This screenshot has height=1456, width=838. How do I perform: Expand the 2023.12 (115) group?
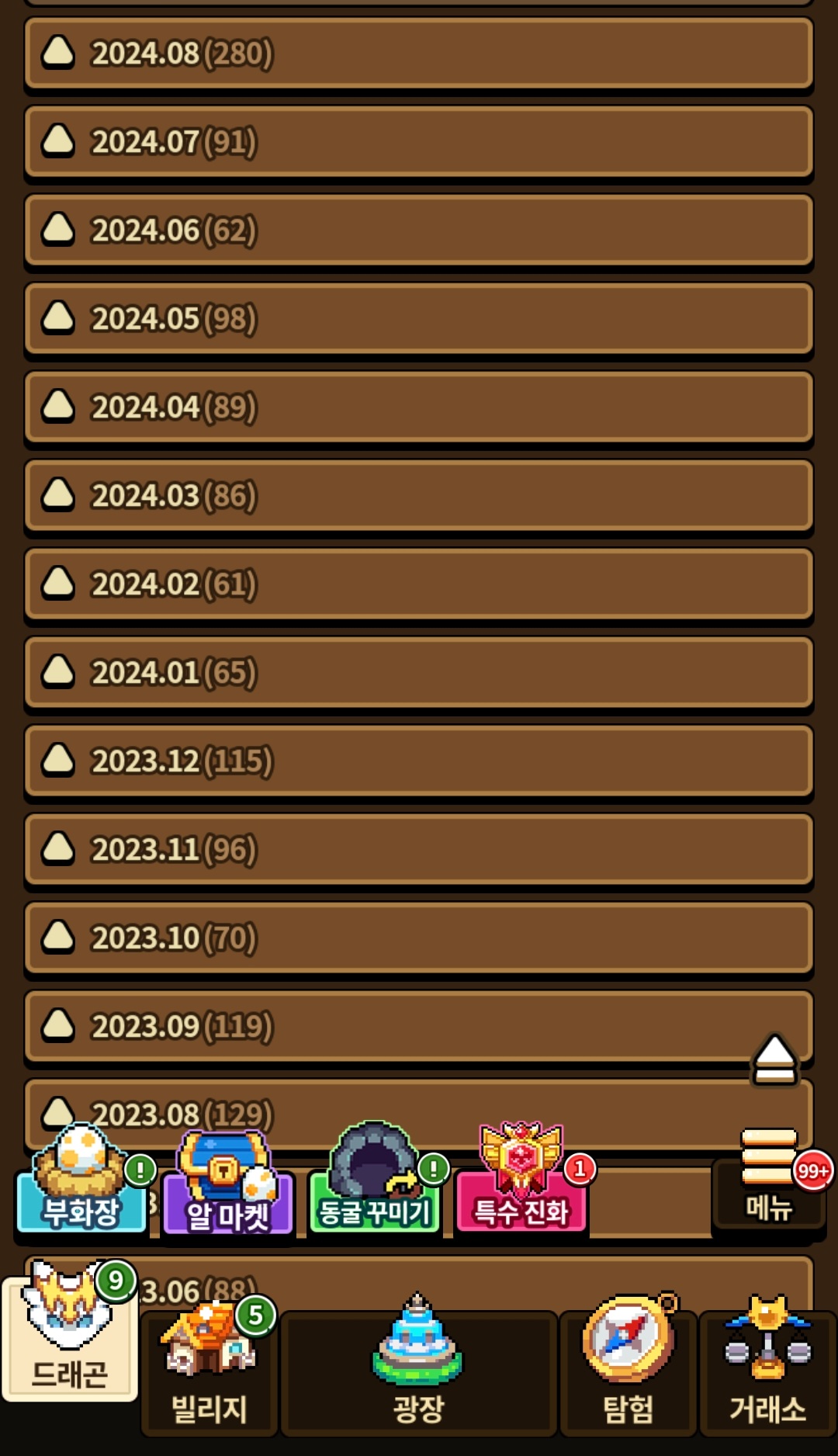tap(419, 761)
